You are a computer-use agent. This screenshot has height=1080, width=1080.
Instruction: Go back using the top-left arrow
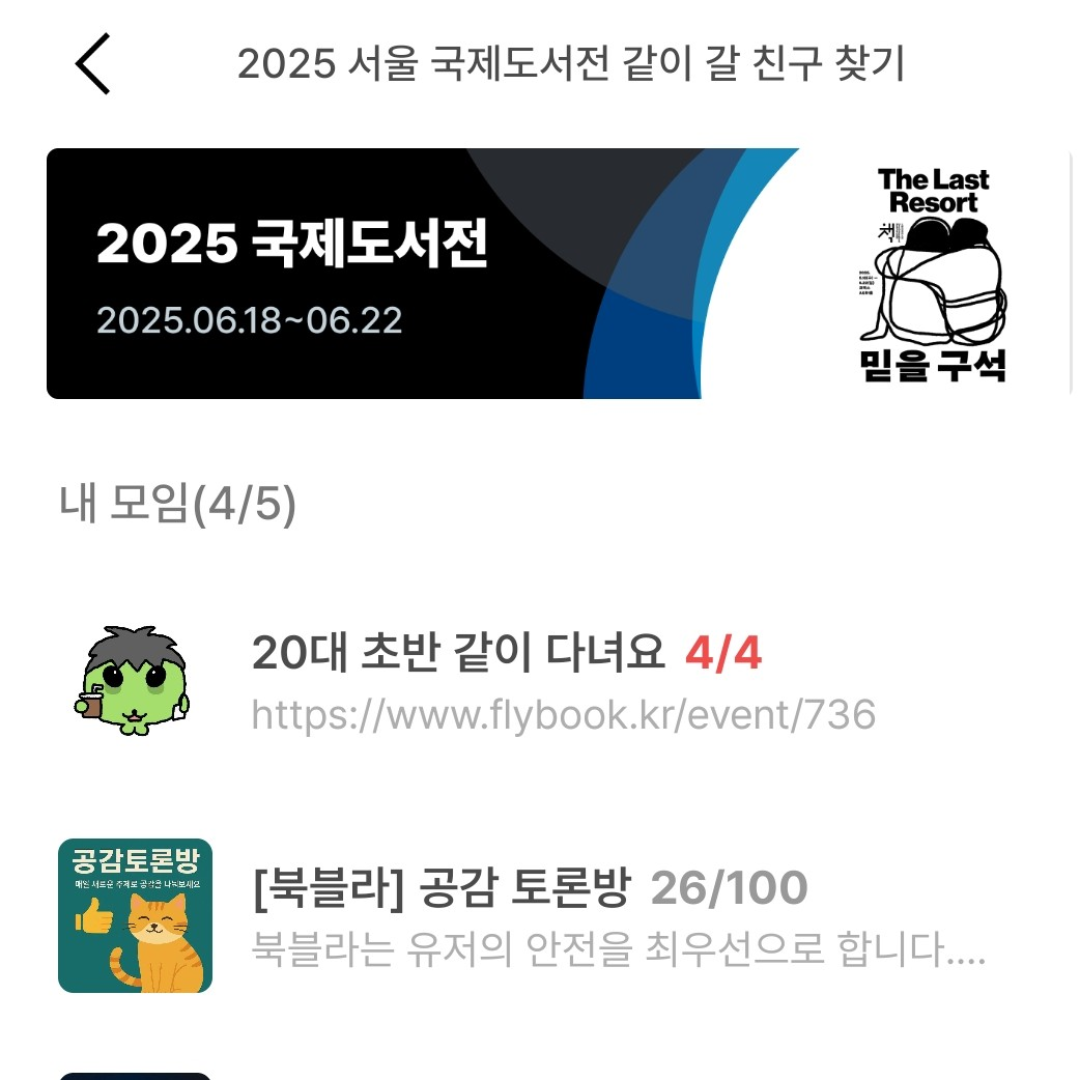92,64
